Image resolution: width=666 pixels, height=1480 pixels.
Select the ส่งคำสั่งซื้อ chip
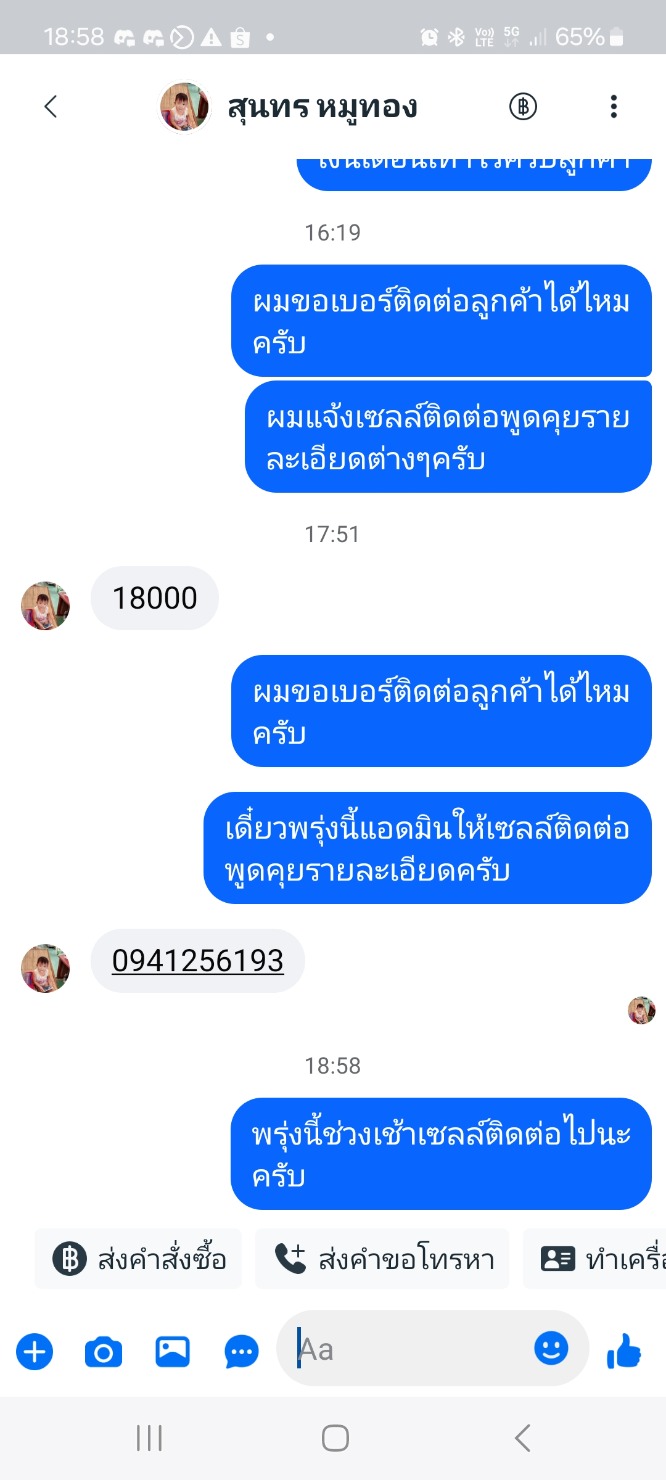click(x=140, y=1259)
